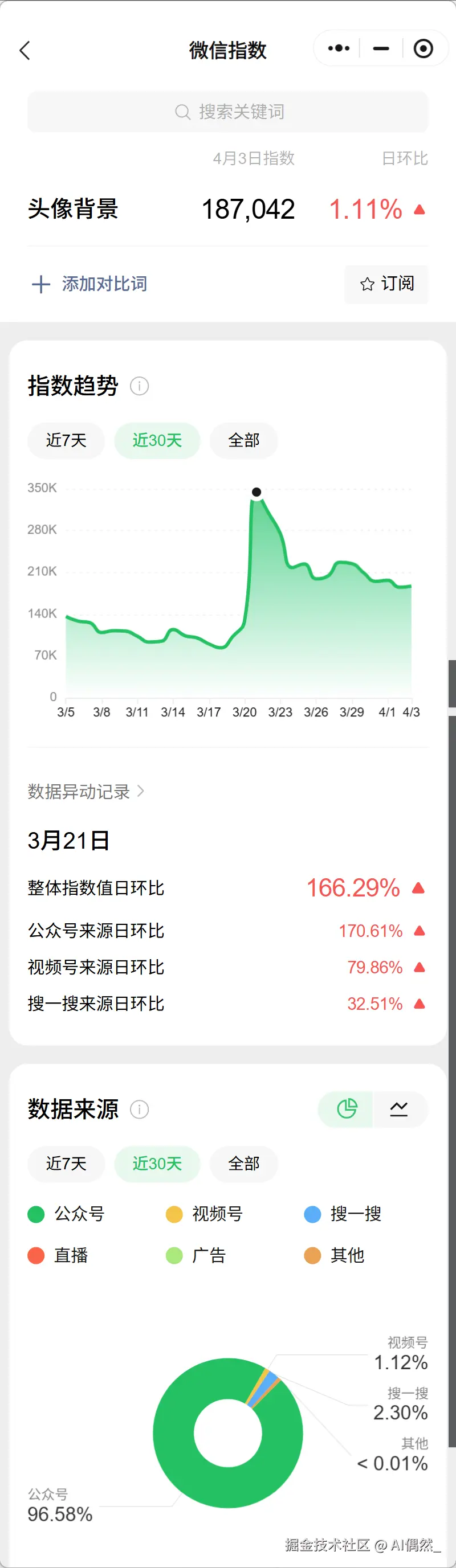The image size is (456, 1568).
Task: Choose 近30天 under 数据来源
Action: 157,1163
